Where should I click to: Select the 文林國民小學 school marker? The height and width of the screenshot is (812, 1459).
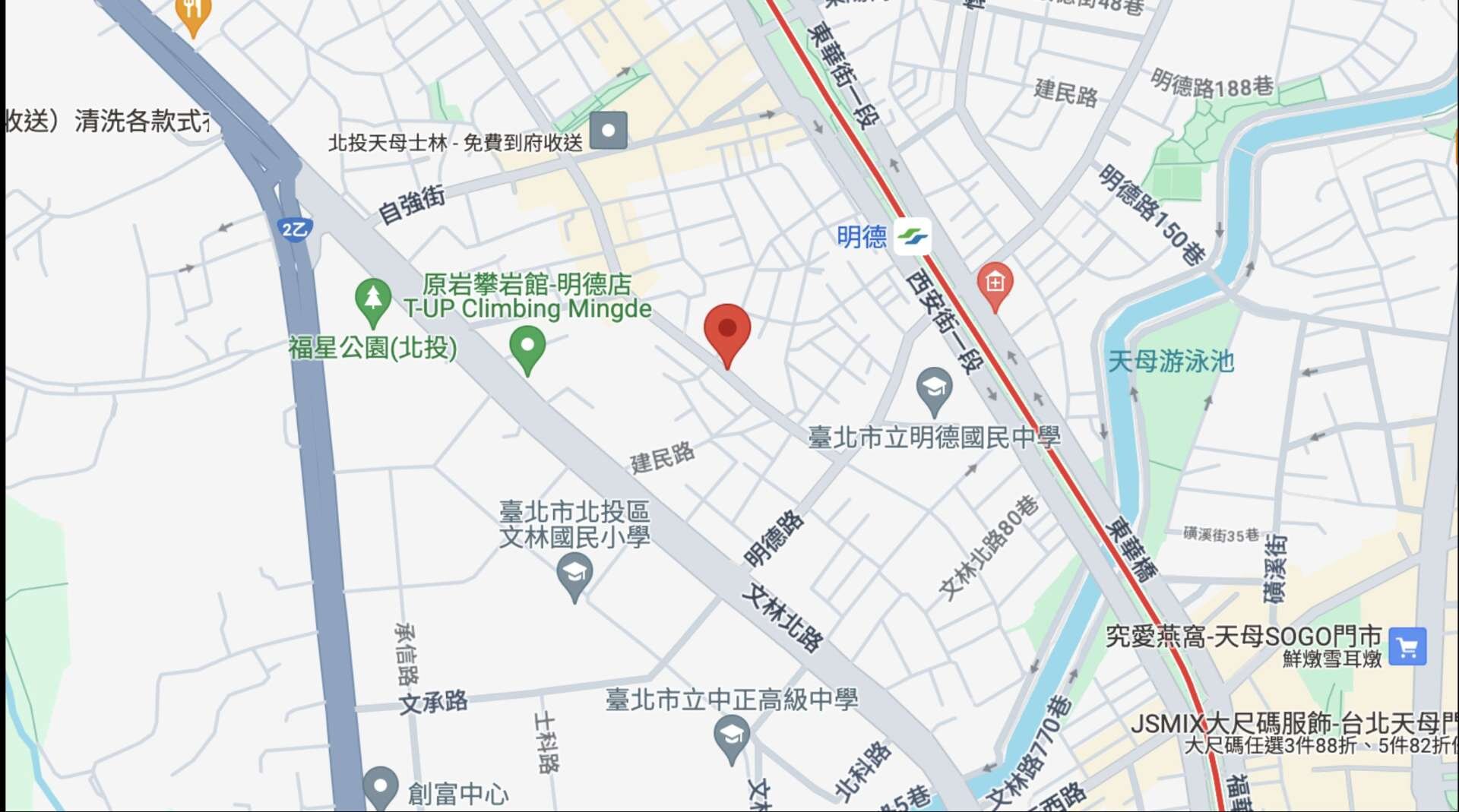click(575, 573)
